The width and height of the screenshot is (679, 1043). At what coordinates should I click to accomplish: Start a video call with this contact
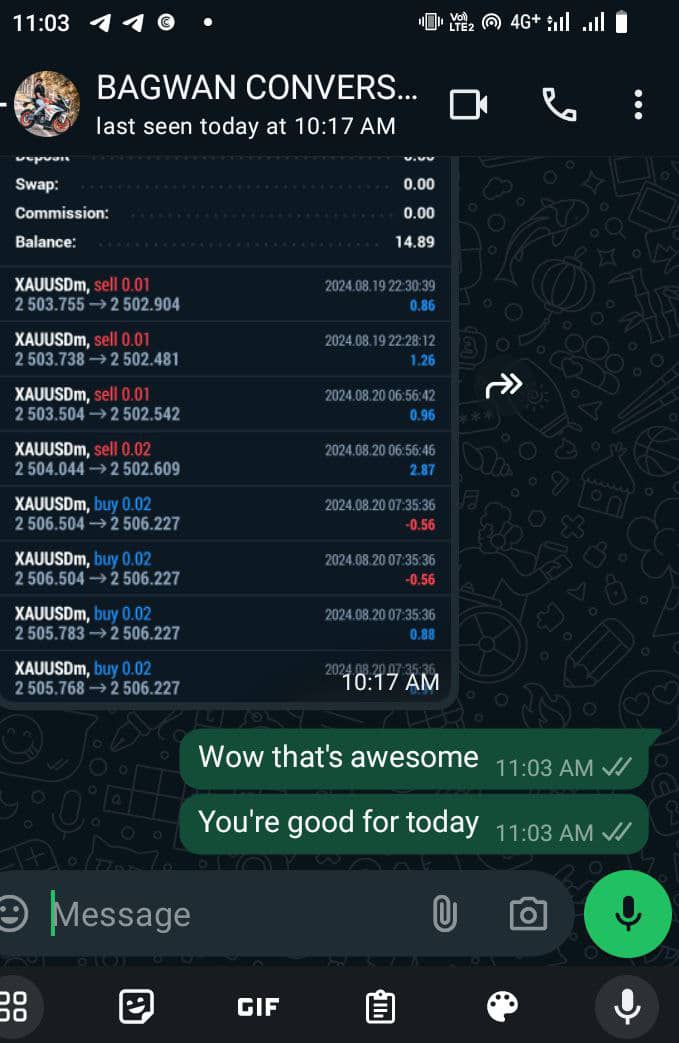[x=468, y=104]
